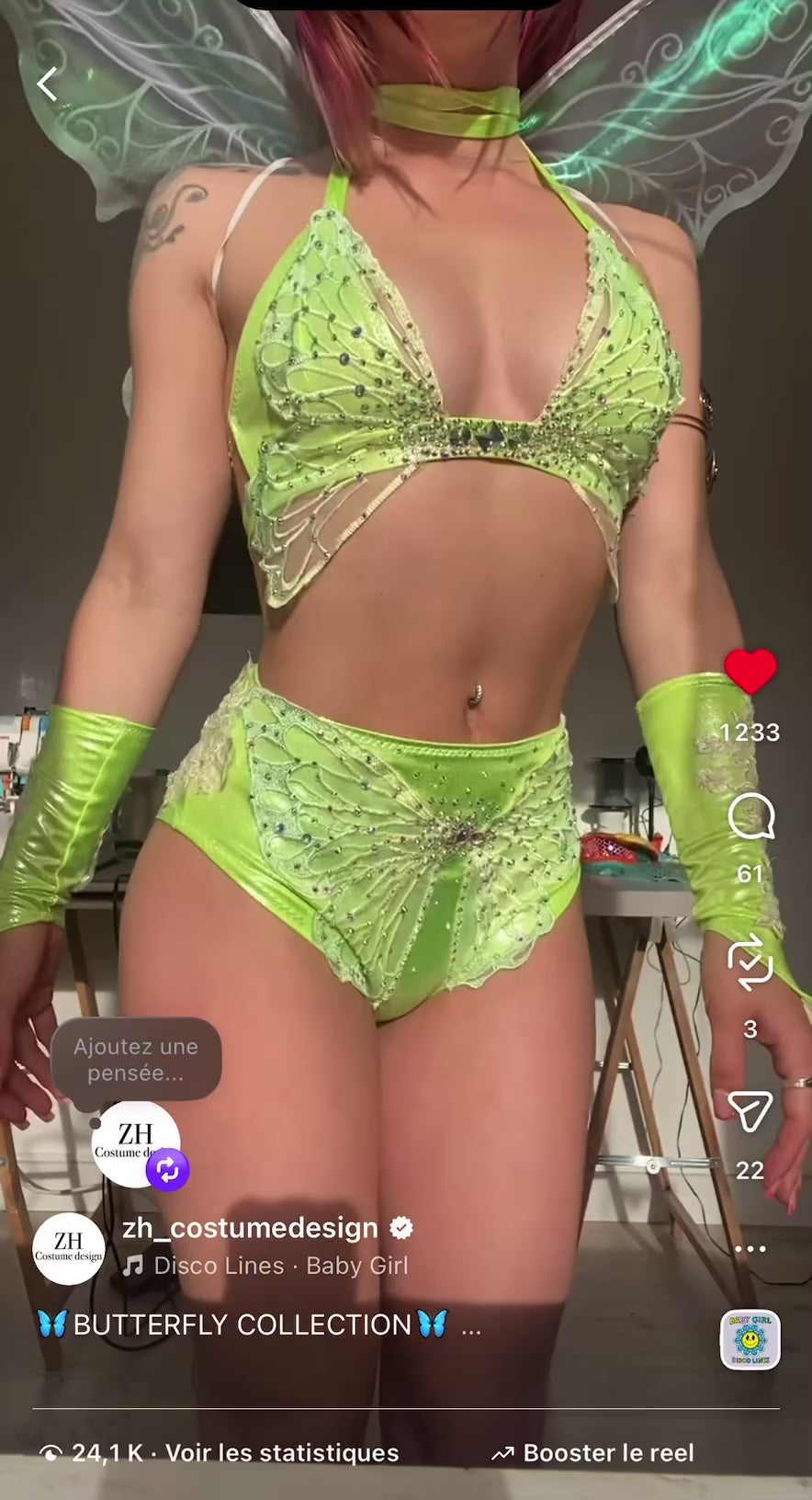Open the comments on this reel
Screen dimensions: 812x1500
coord(750,817)
